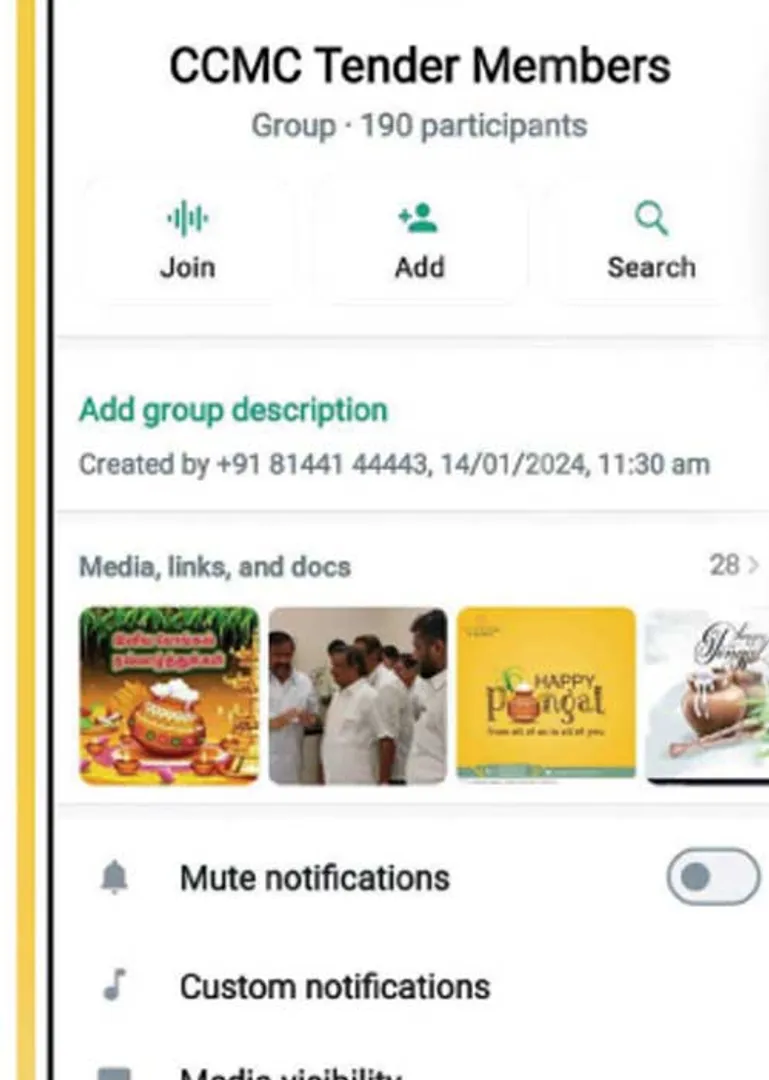Screen dimensions: 769x1080
Task: Open Custom notifications settings
Action: coord(334,986)
